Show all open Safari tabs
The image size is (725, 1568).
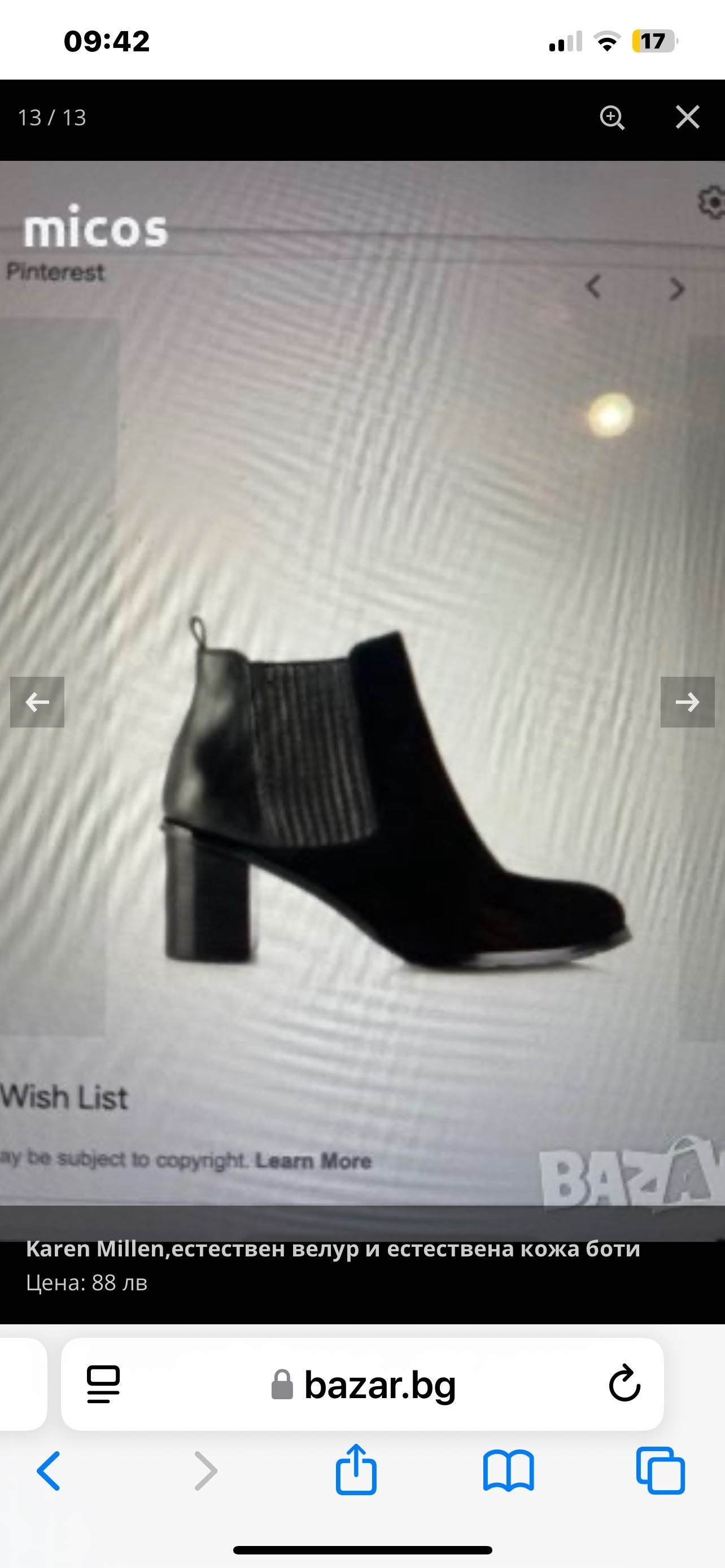pyautogui.click(x=661, y=1470)
